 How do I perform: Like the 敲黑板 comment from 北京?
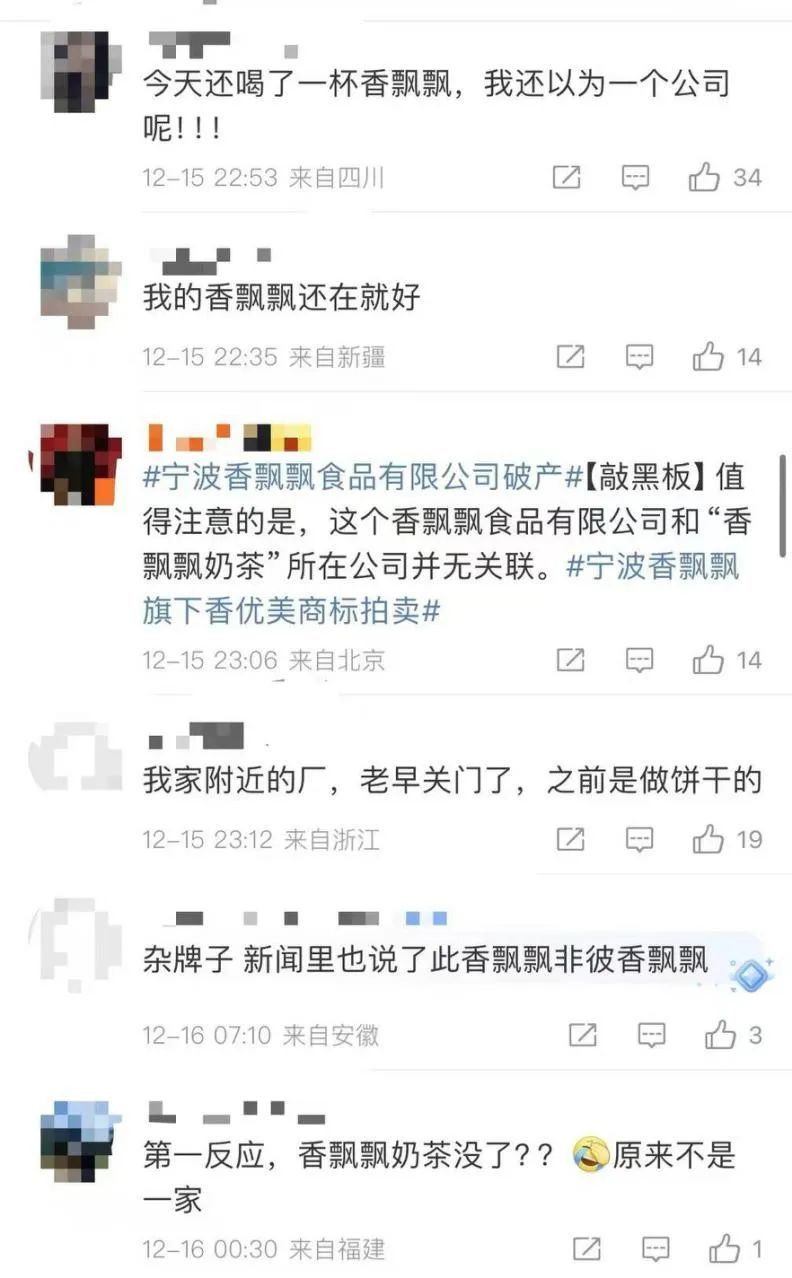tap(708, 660)
